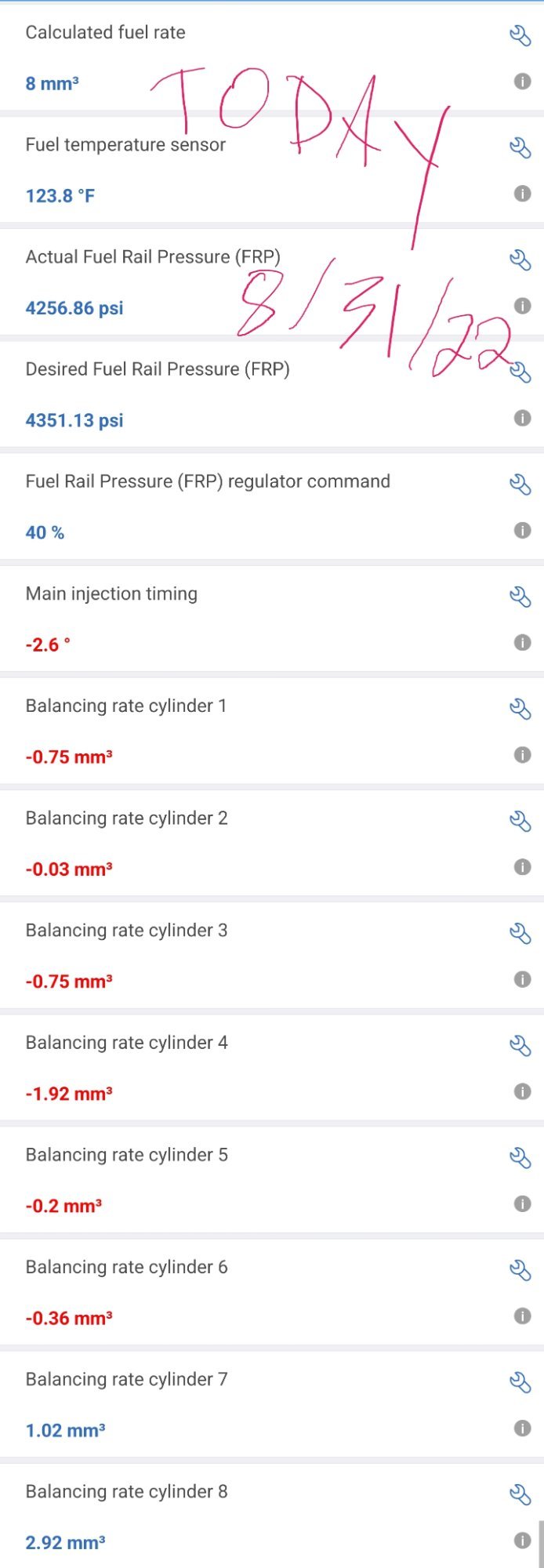Show info for Desired Fuel Rail Pressure
The image size is (544, 1568).
pyautogui.click(x=522, y=418)
